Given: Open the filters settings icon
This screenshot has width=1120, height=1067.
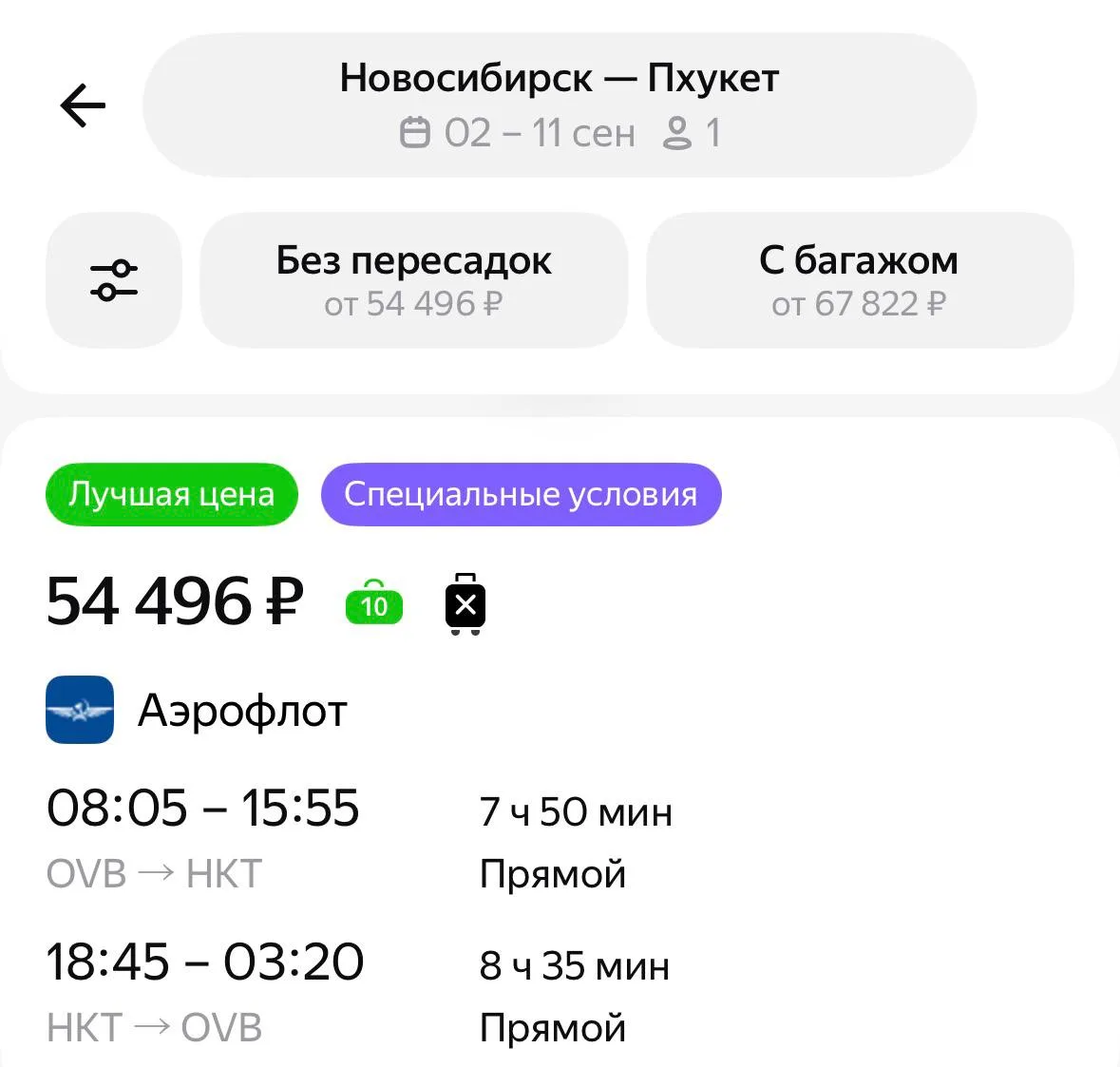Looking at the screenshot, I should (114, 280).
